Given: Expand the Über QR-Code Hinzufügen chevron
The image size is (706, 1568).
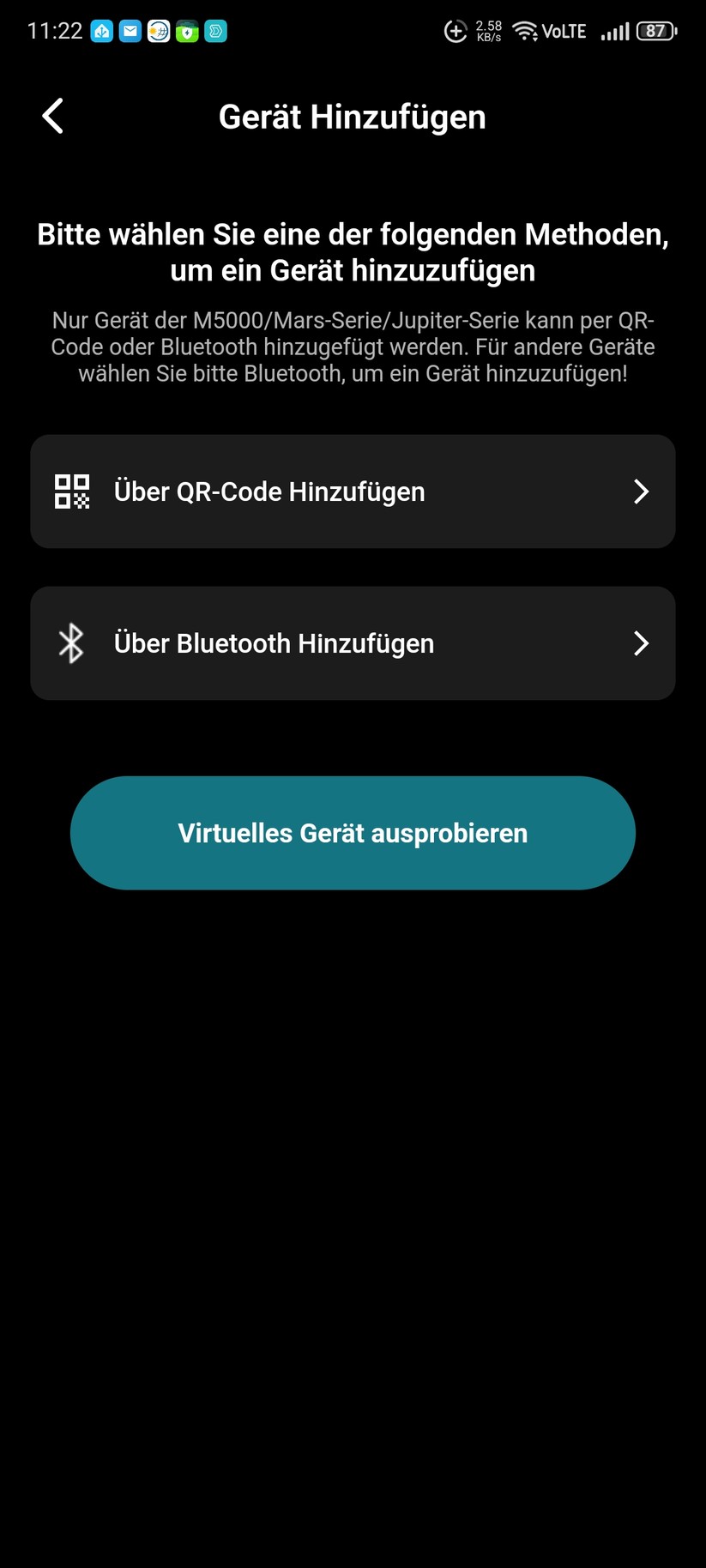Looking at the screenshot, I should pos(642,492).
